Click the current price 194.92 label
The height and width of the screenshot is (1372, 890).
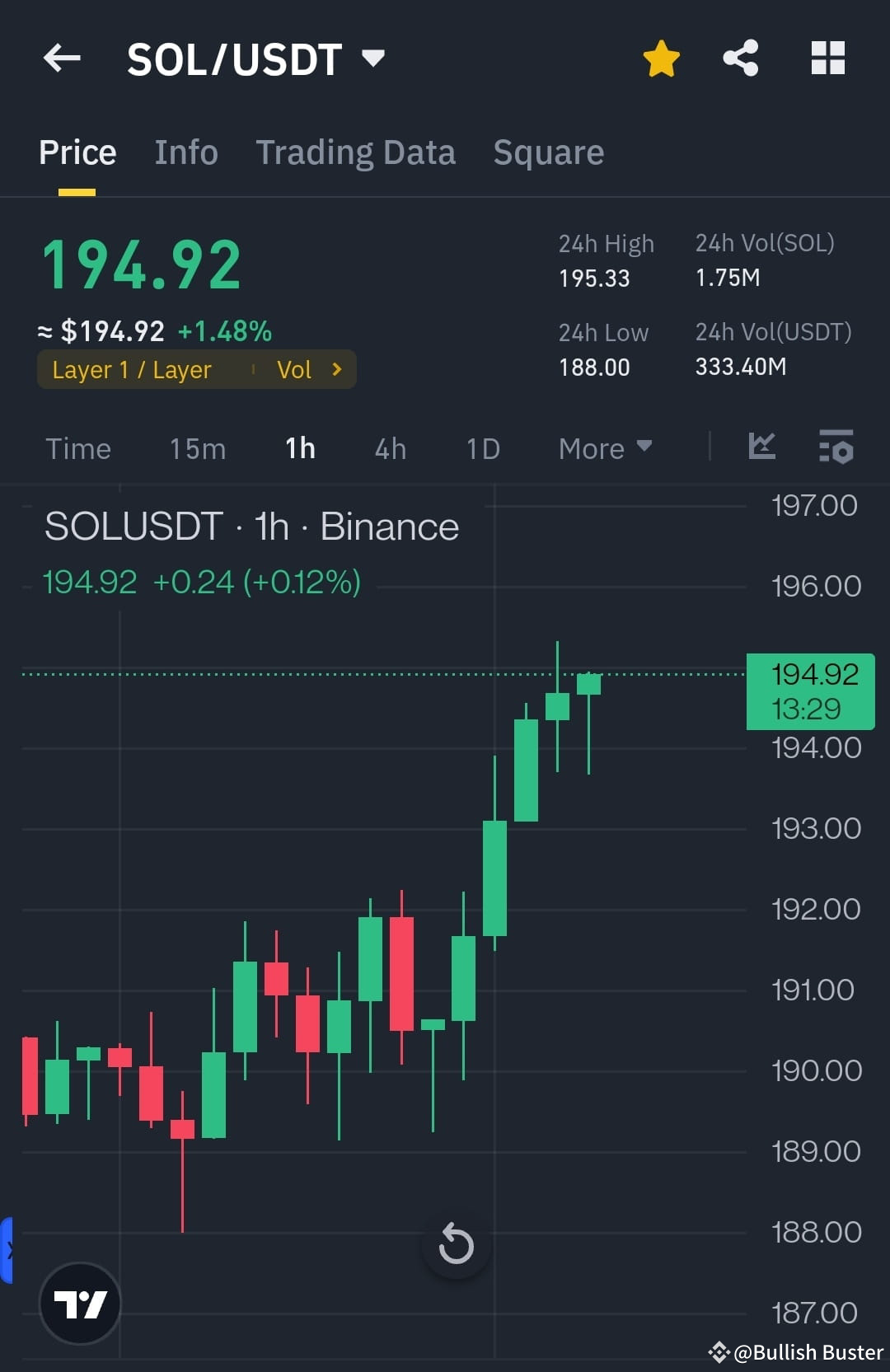142,262
